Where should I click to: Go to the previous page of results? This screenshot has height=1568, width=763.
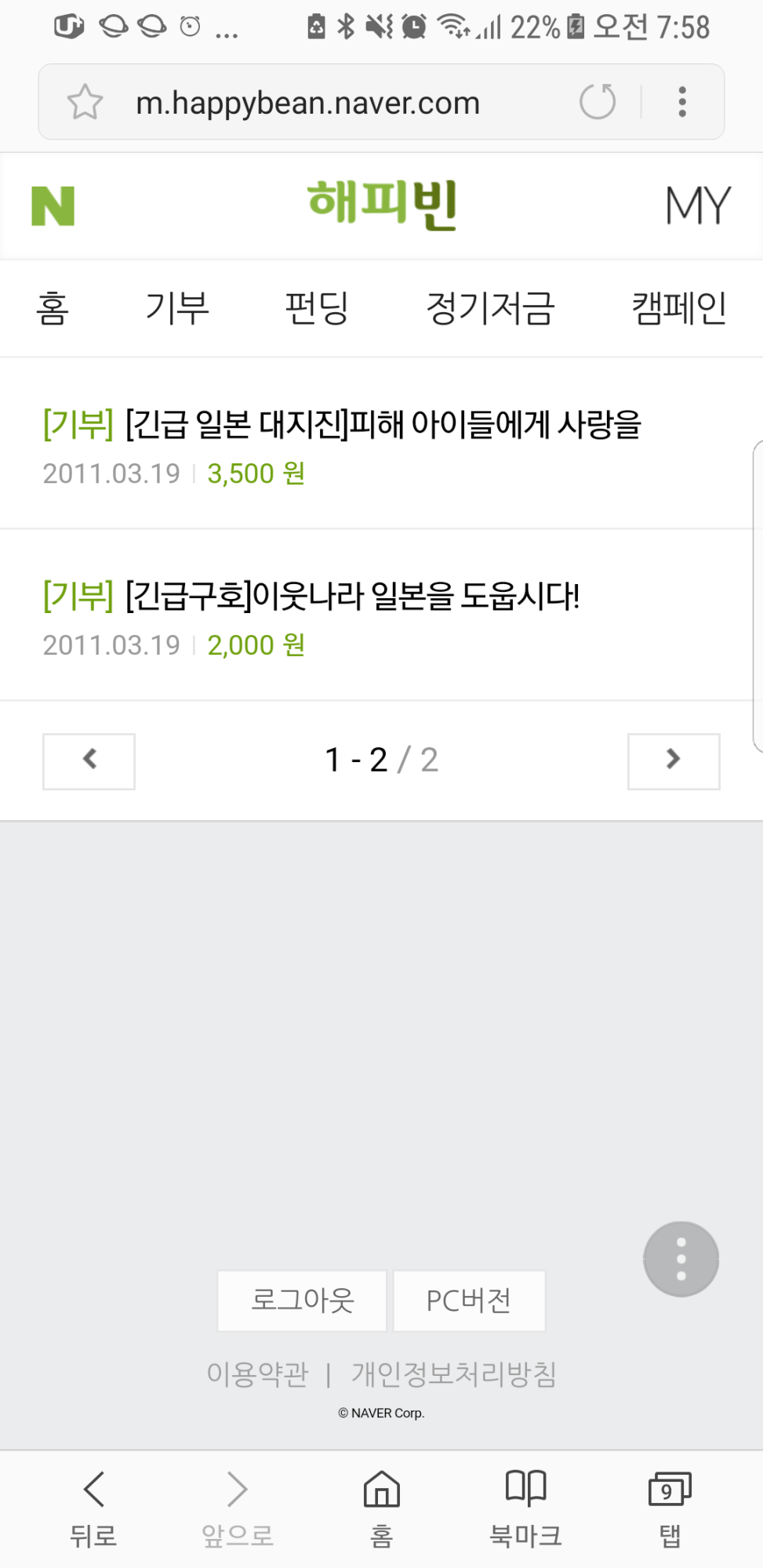coord(89,760)
